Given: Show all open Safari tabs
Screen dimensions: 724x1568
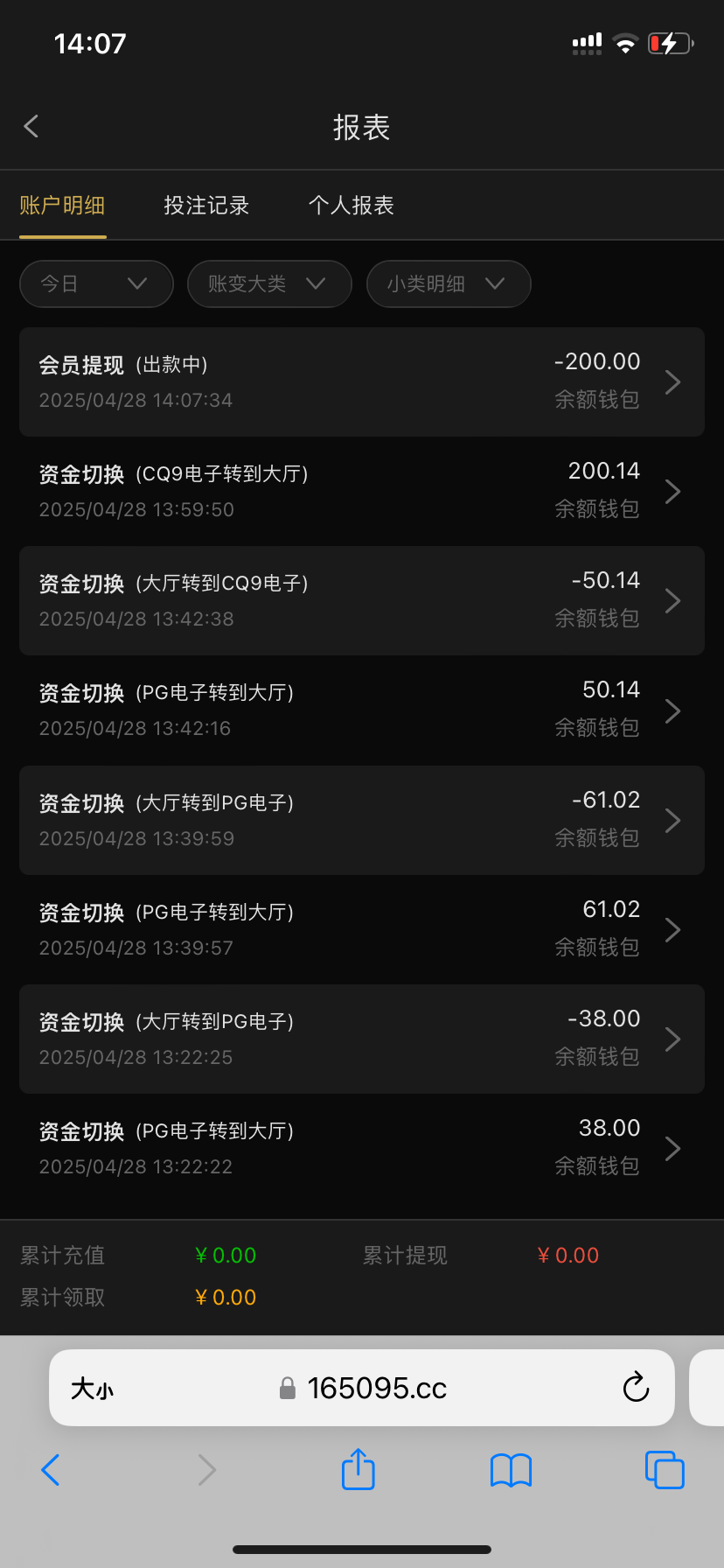Looking at the screenshot, I should pyautogui.click(x=665, y=1470).
